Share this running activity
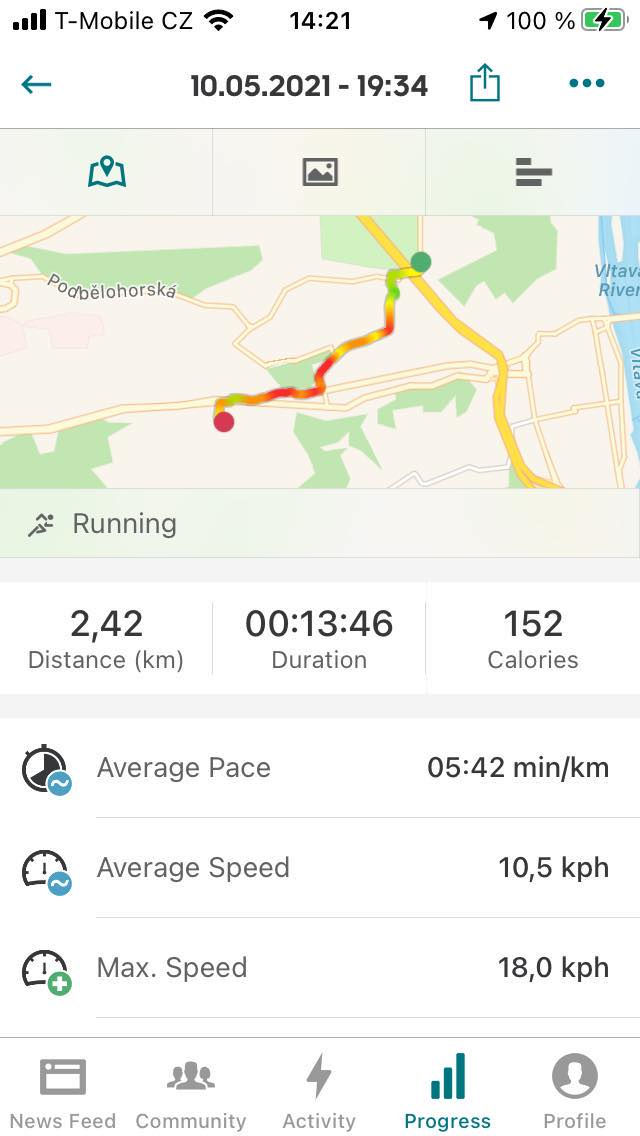Viewport: 640px width, 1136px height. pyautogui.click(x=485, y=82)
